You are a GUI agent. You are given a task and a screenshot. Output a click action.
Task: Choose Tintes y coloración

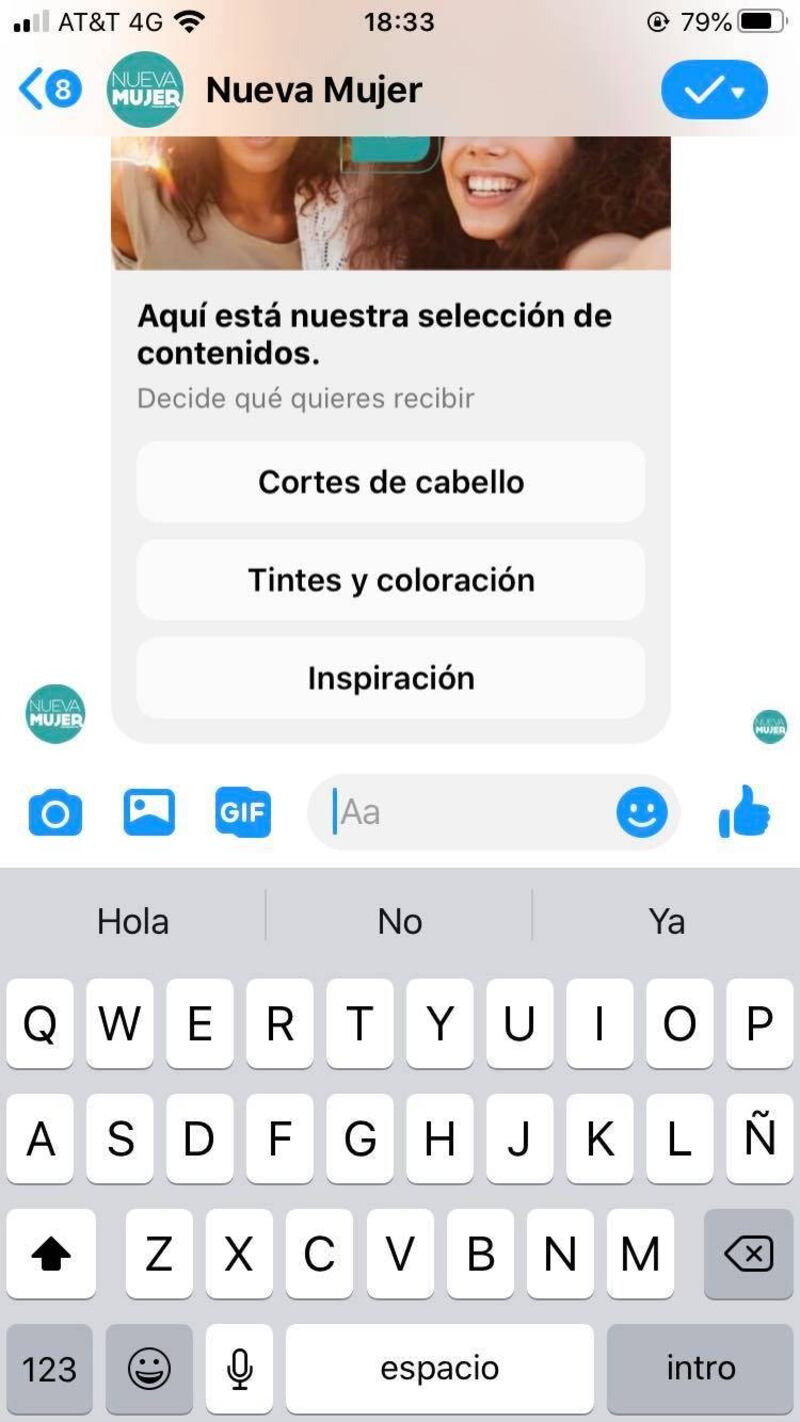[390, 580]
